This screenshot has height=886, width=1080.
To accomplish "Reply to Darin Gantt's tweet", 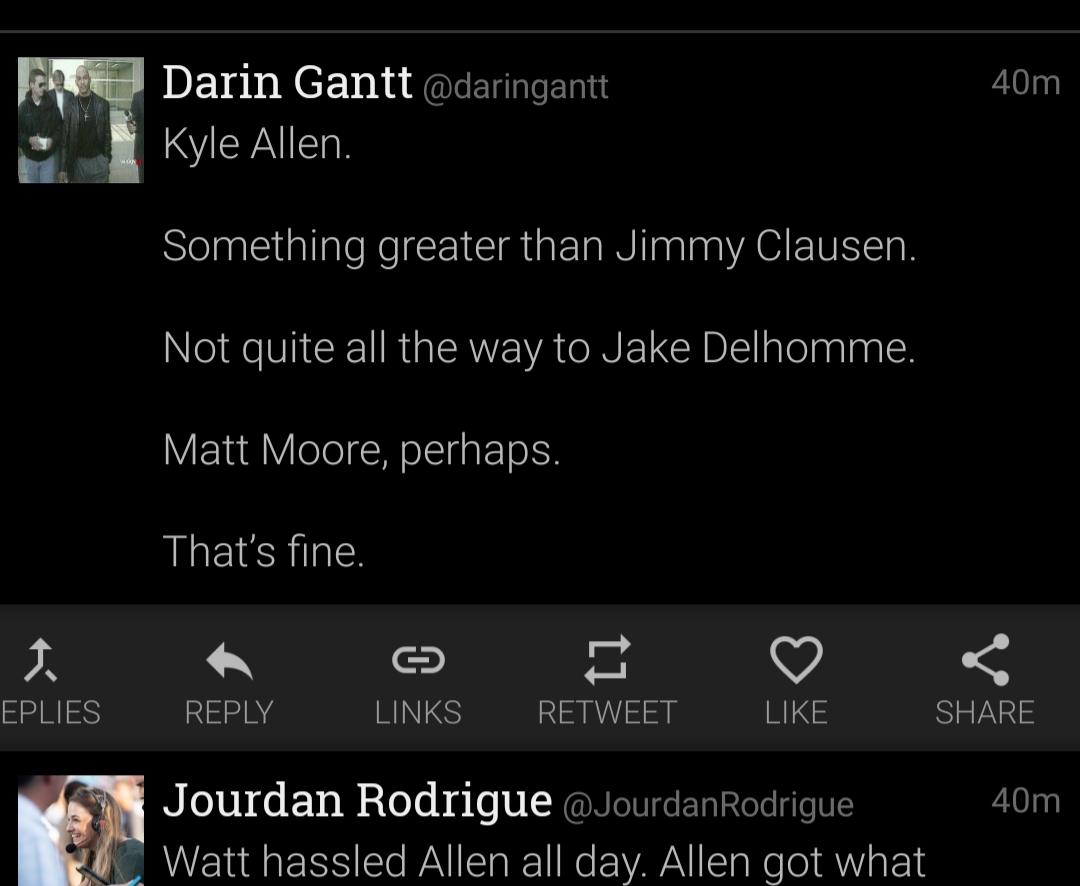I will [229, 680].
